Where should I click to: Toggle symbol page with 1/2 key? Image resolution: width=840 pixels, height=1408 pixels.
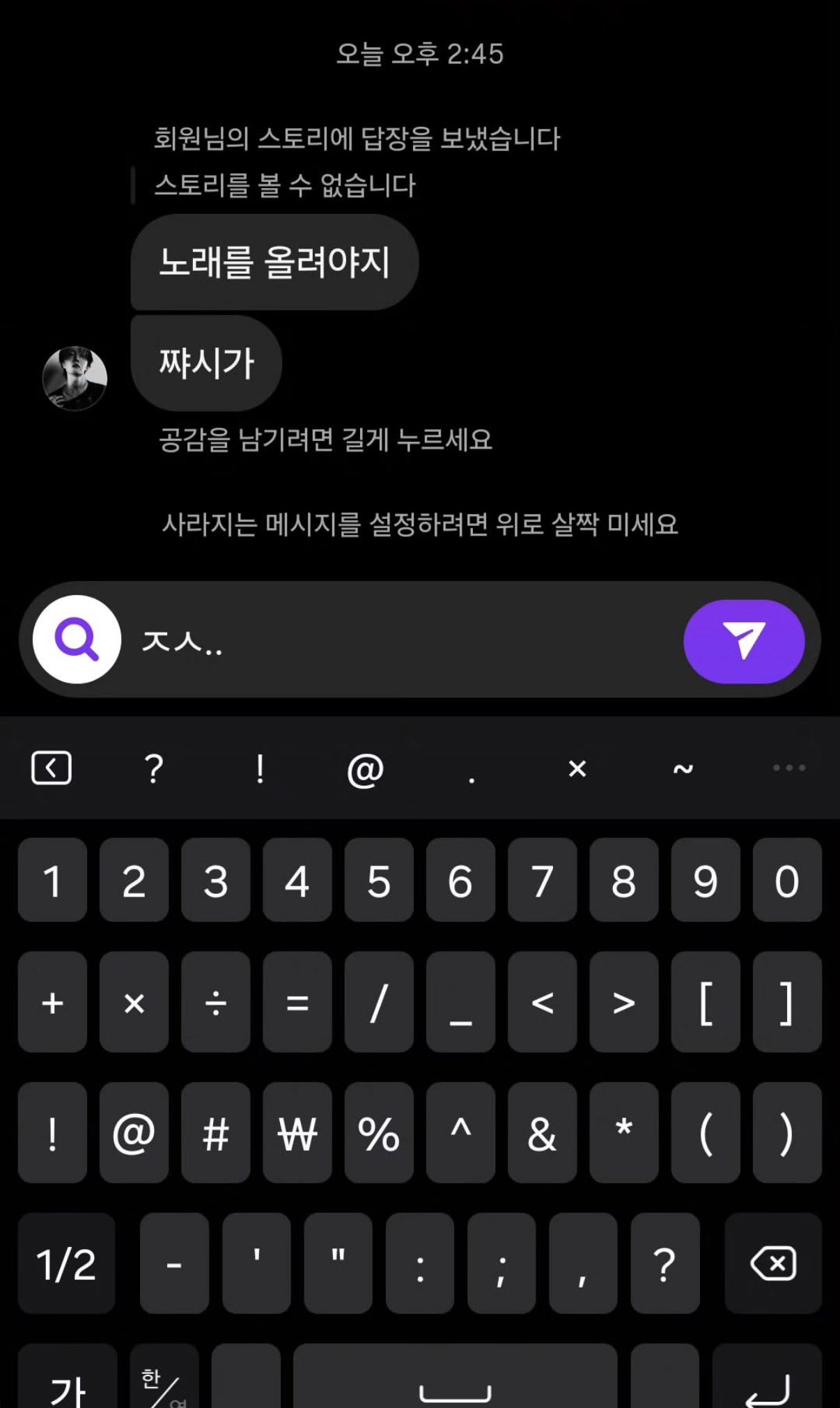[x=66, y=1266]
